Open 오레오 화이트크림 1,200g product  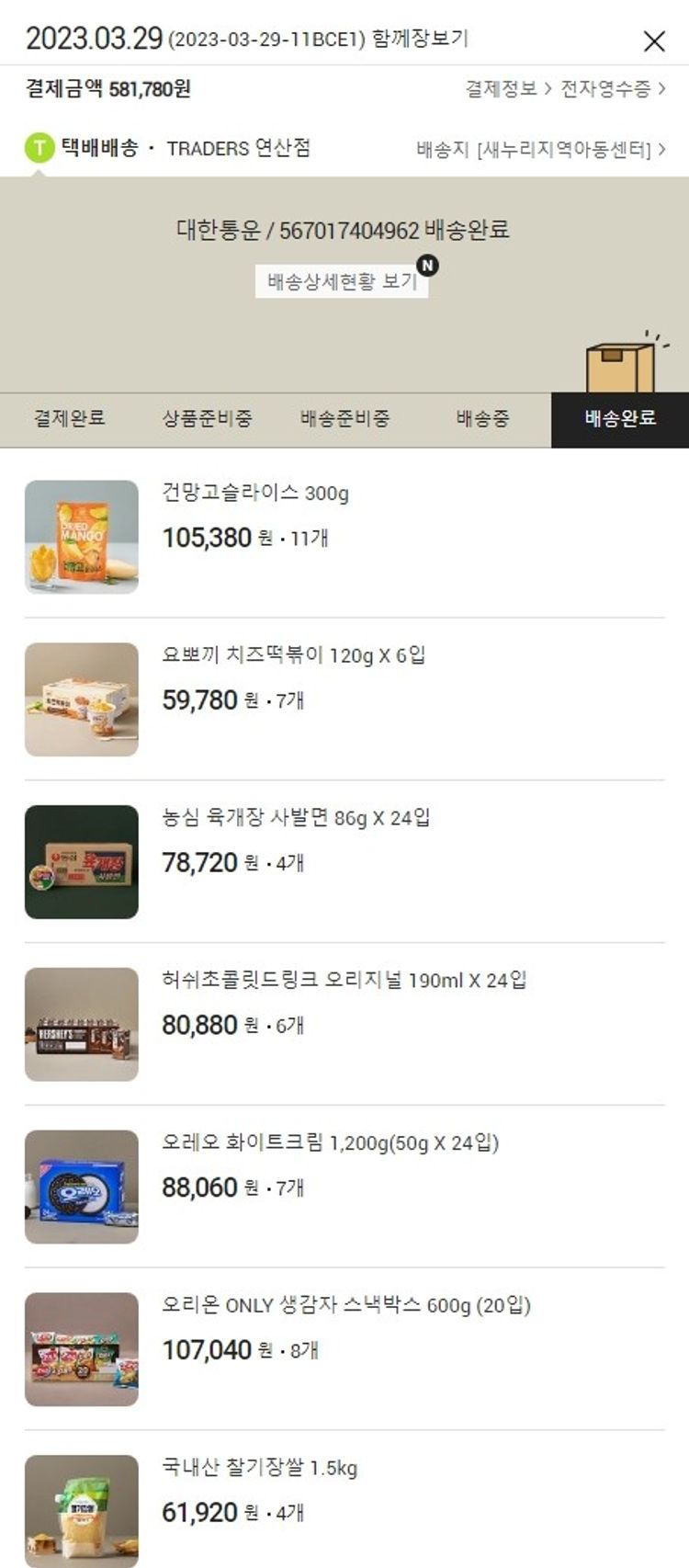(x=330, y=1143)
